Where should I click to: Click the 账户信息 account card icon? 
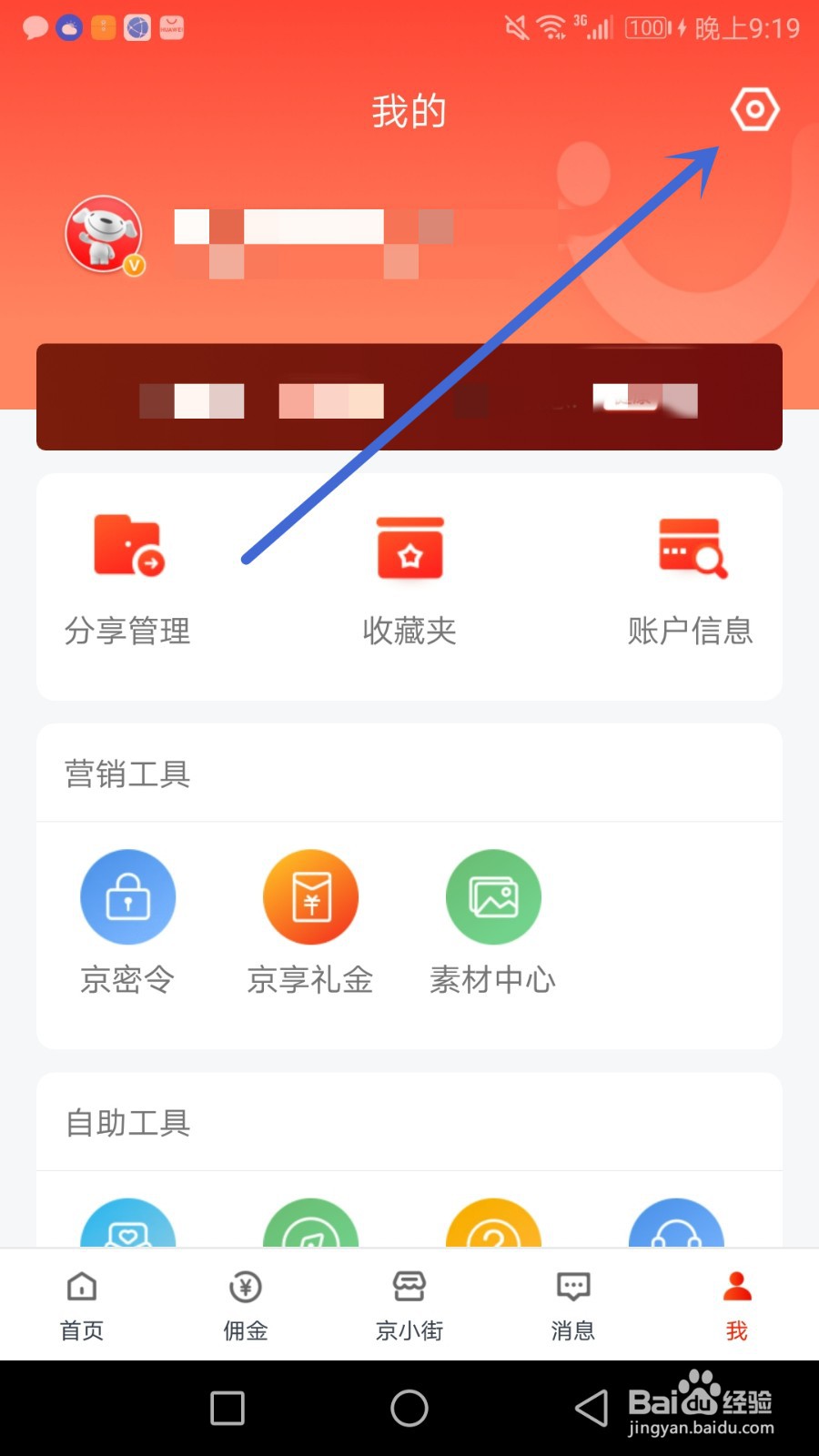click(x=691, y=547)
